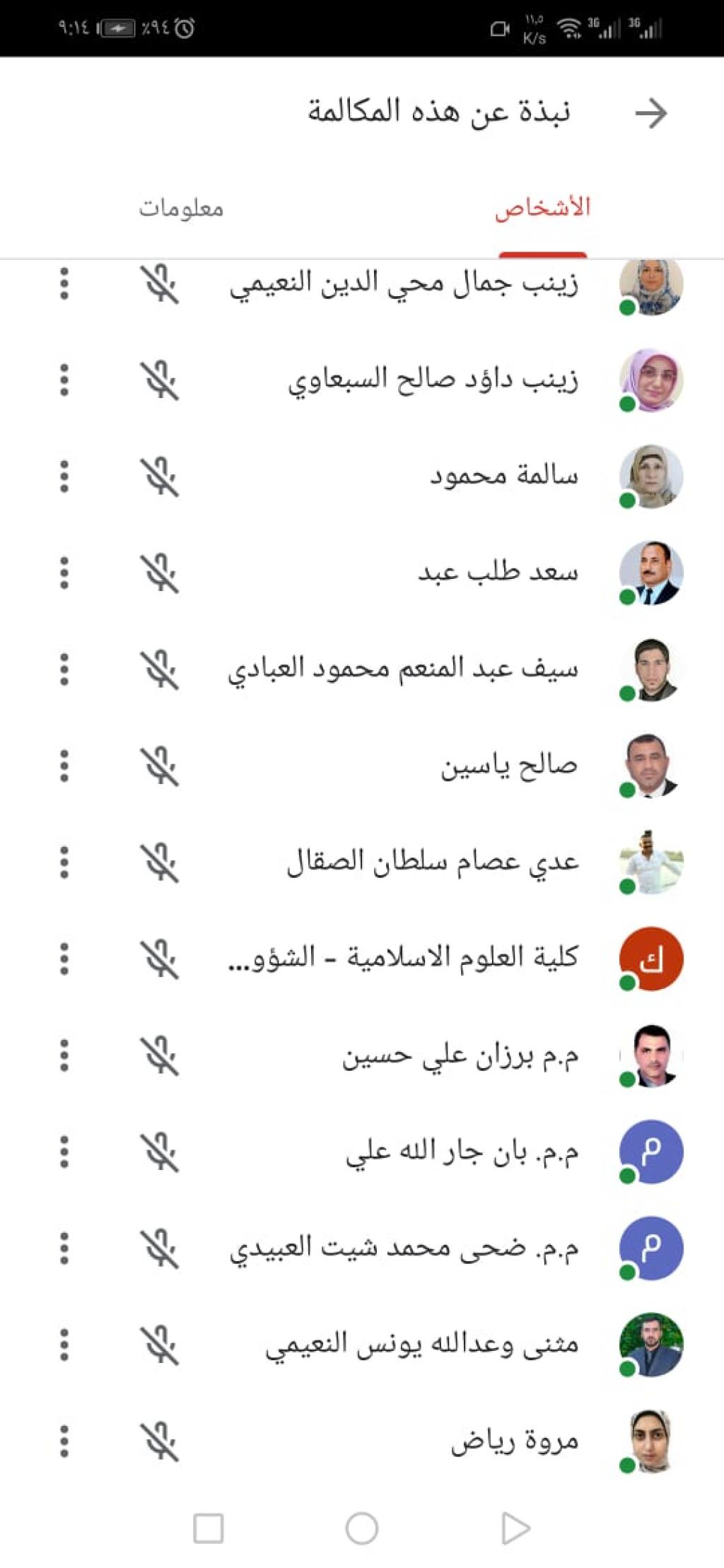The width and height of the screenshot is (724, 1568).
Task: Open the overflow menu for صالح ياسين
Action: click(64, 766)
